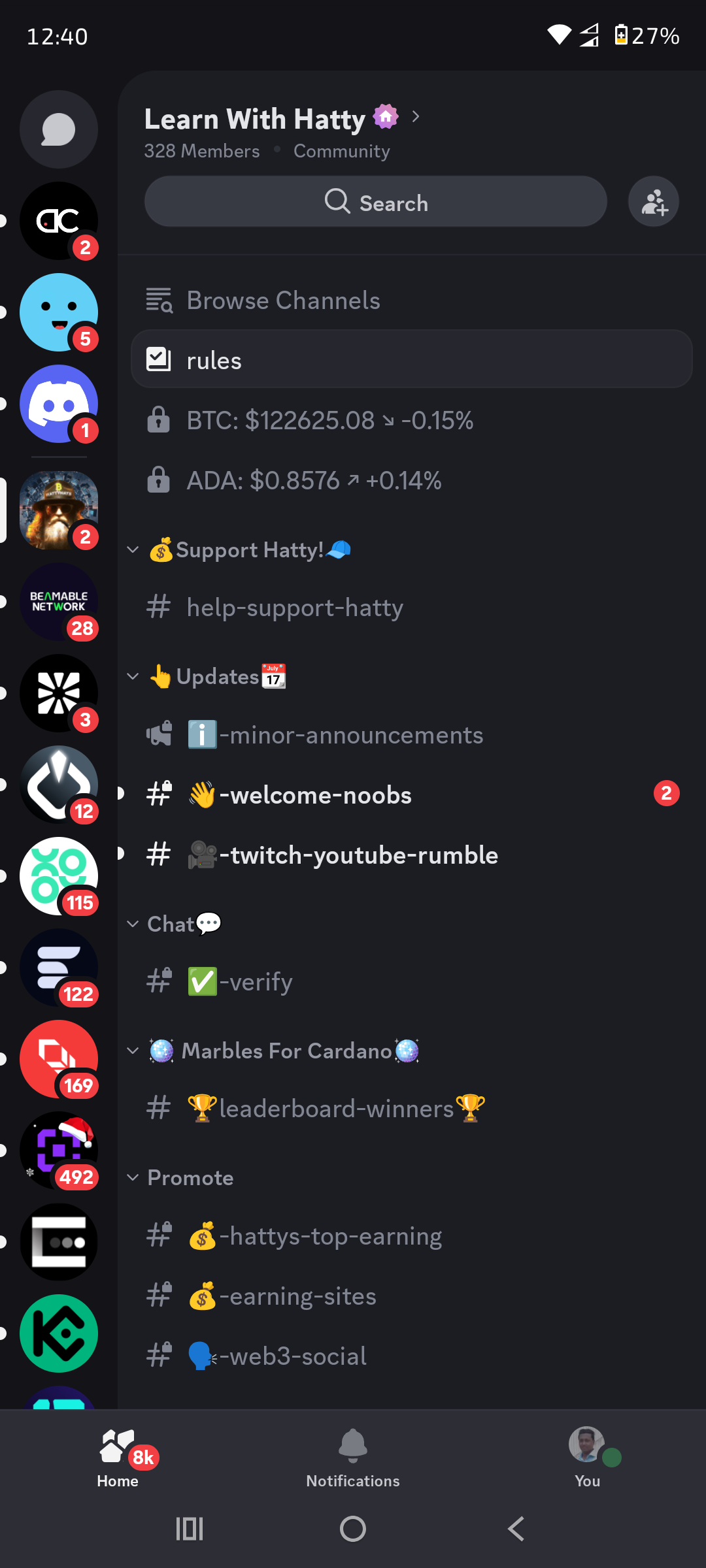Open hattys-top-earning channel

click(330, 1236)
